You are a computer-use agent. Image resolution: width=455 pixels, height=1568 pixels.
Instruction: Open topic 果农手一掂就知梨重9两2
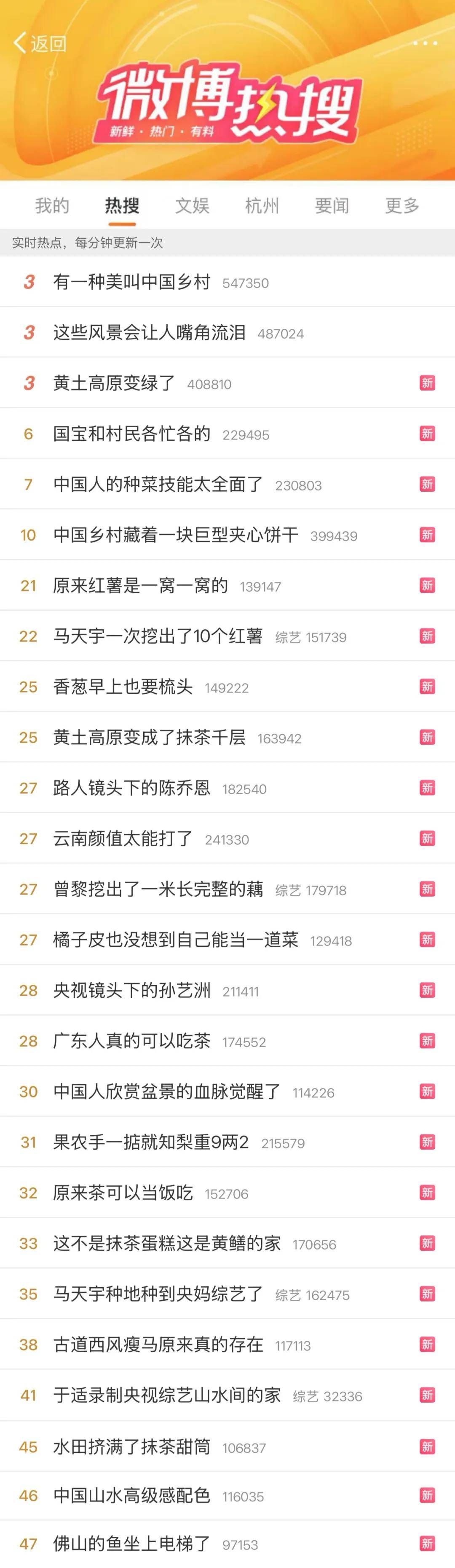coord(151,1142)
